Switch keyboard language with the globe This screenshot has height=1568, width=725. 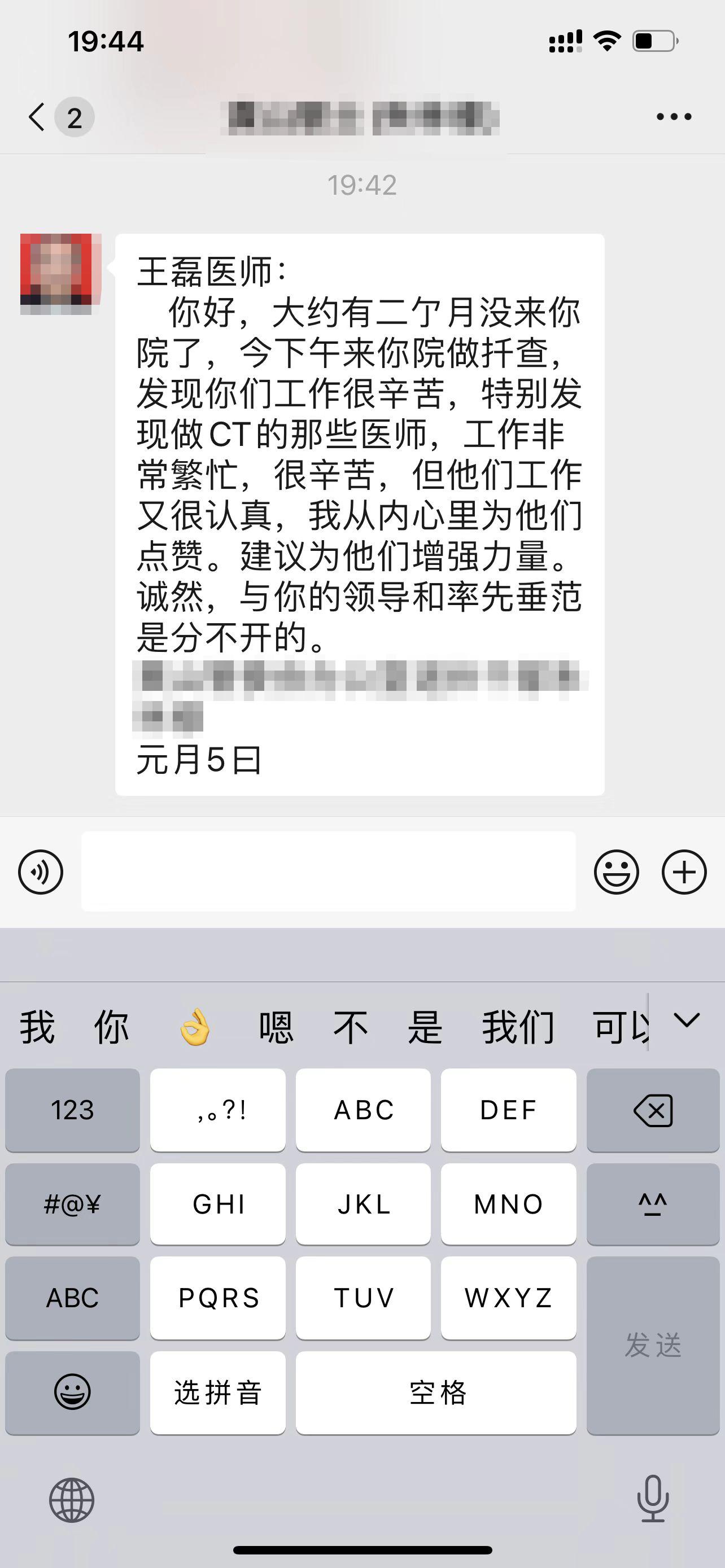tap(72, 1500)
